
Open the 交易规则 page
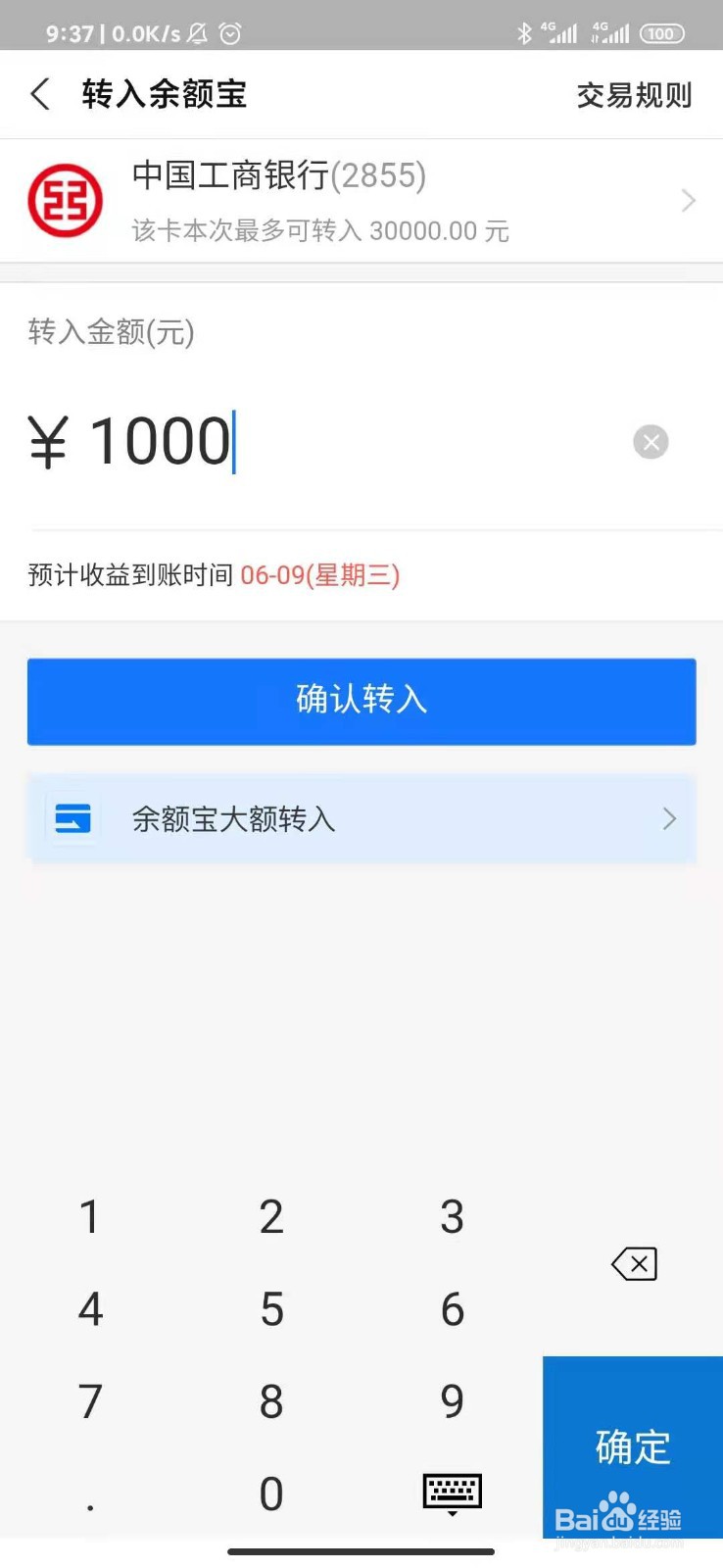point(634,94)
